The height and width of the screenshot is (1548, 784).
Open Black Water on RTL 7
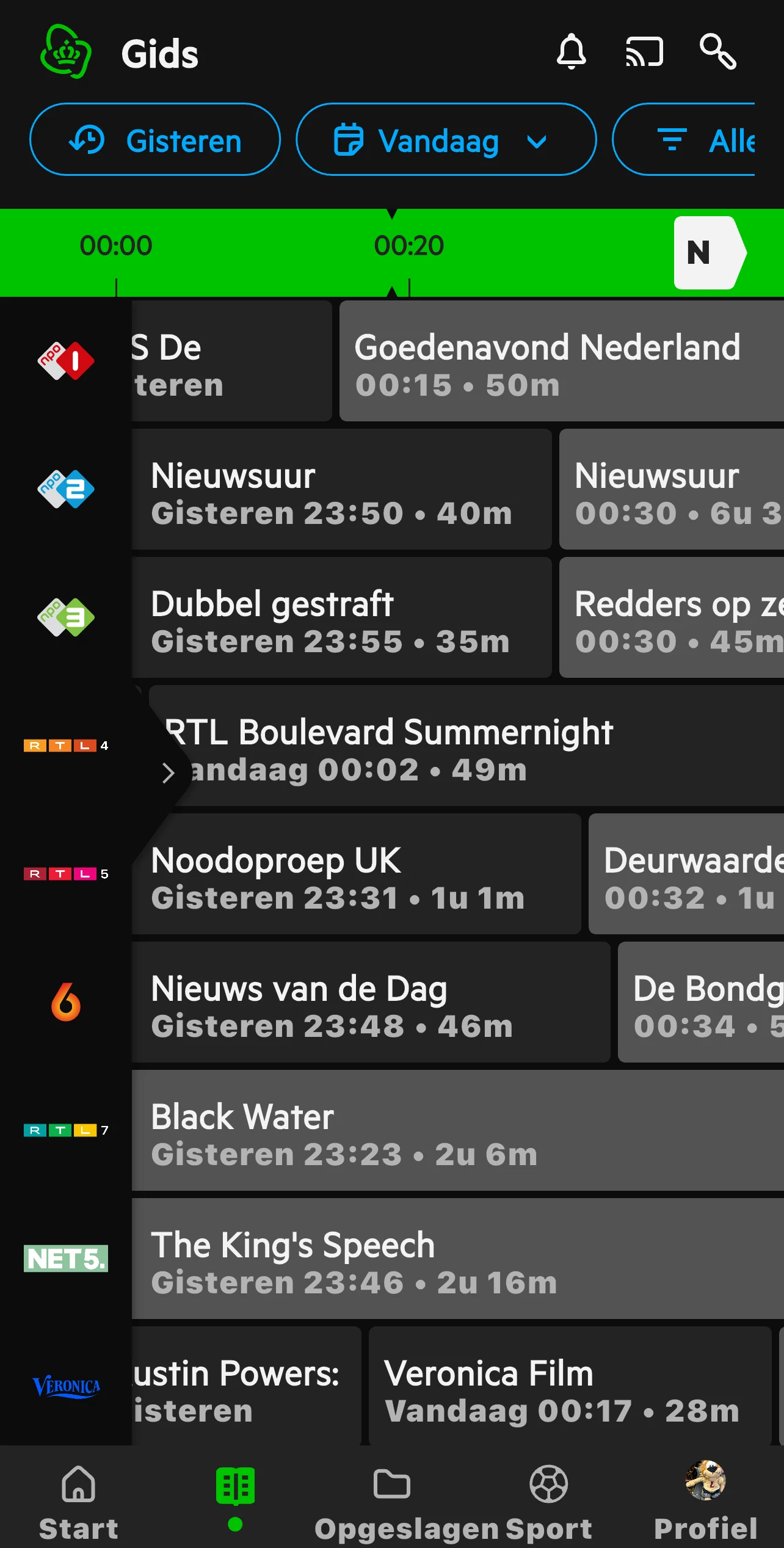coord(457,1131)
